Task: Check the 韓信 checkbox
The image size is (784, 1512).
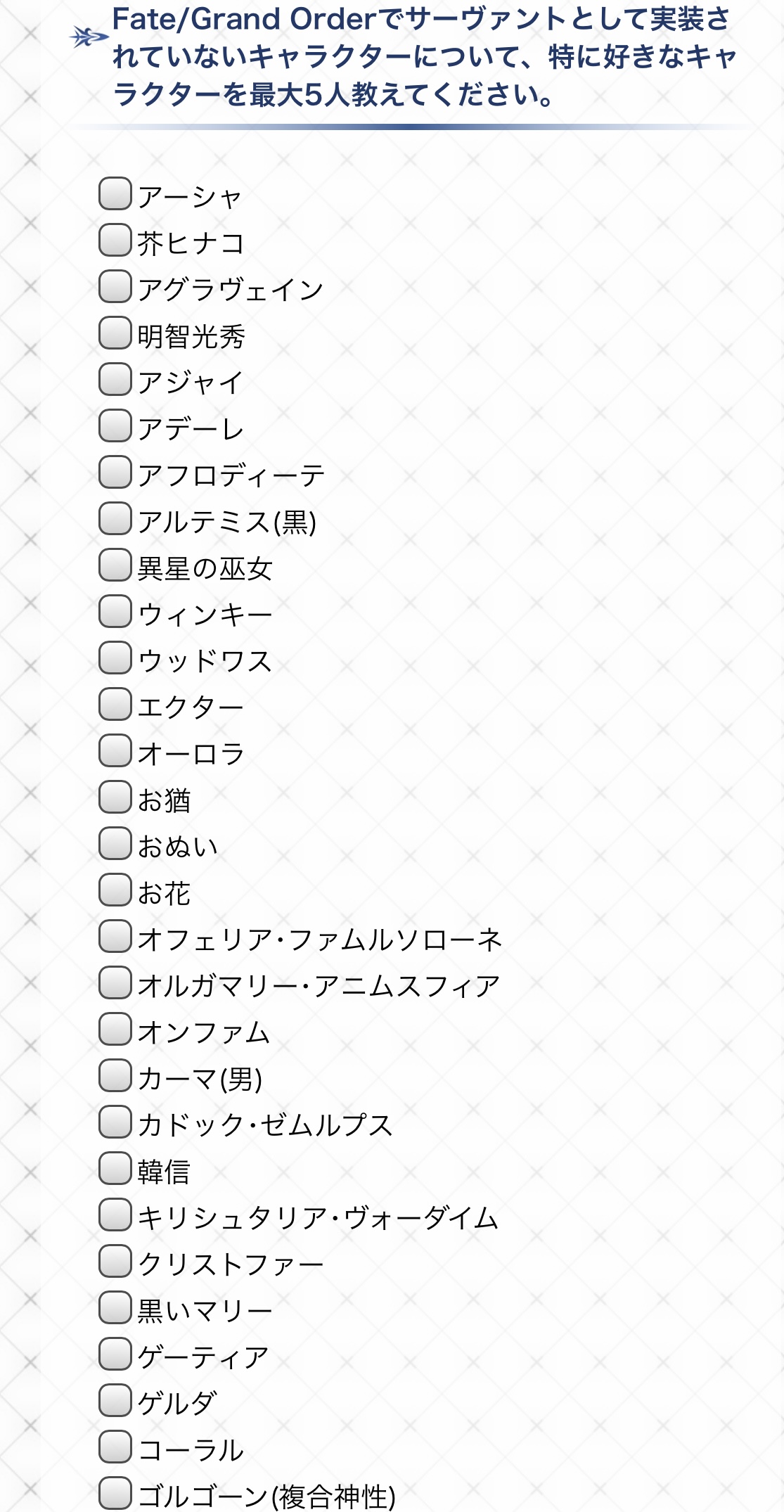Action: [115, 1168]
